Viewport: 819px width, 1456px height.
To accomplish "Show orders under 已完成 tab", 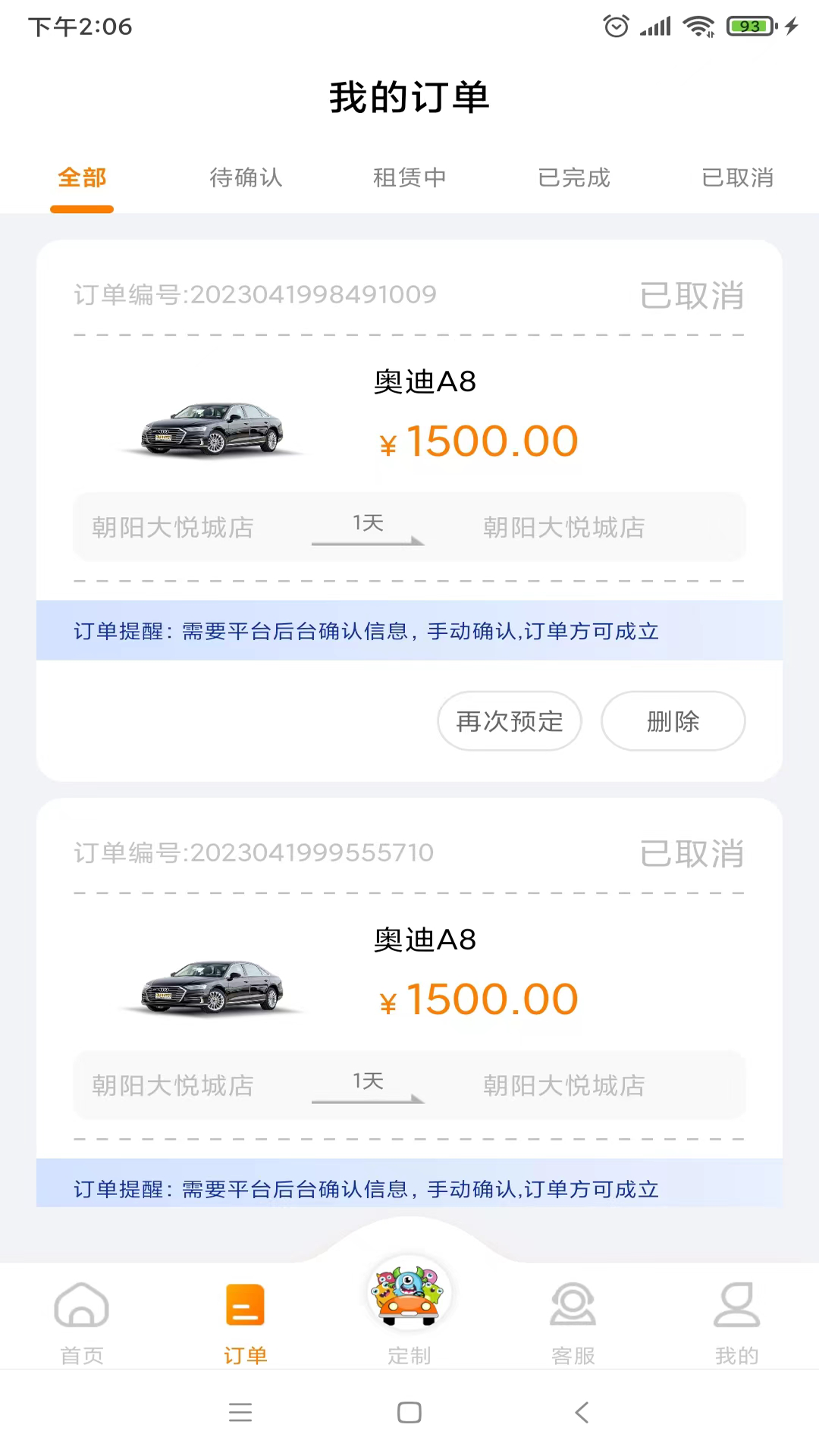I will tap(573, 177).
